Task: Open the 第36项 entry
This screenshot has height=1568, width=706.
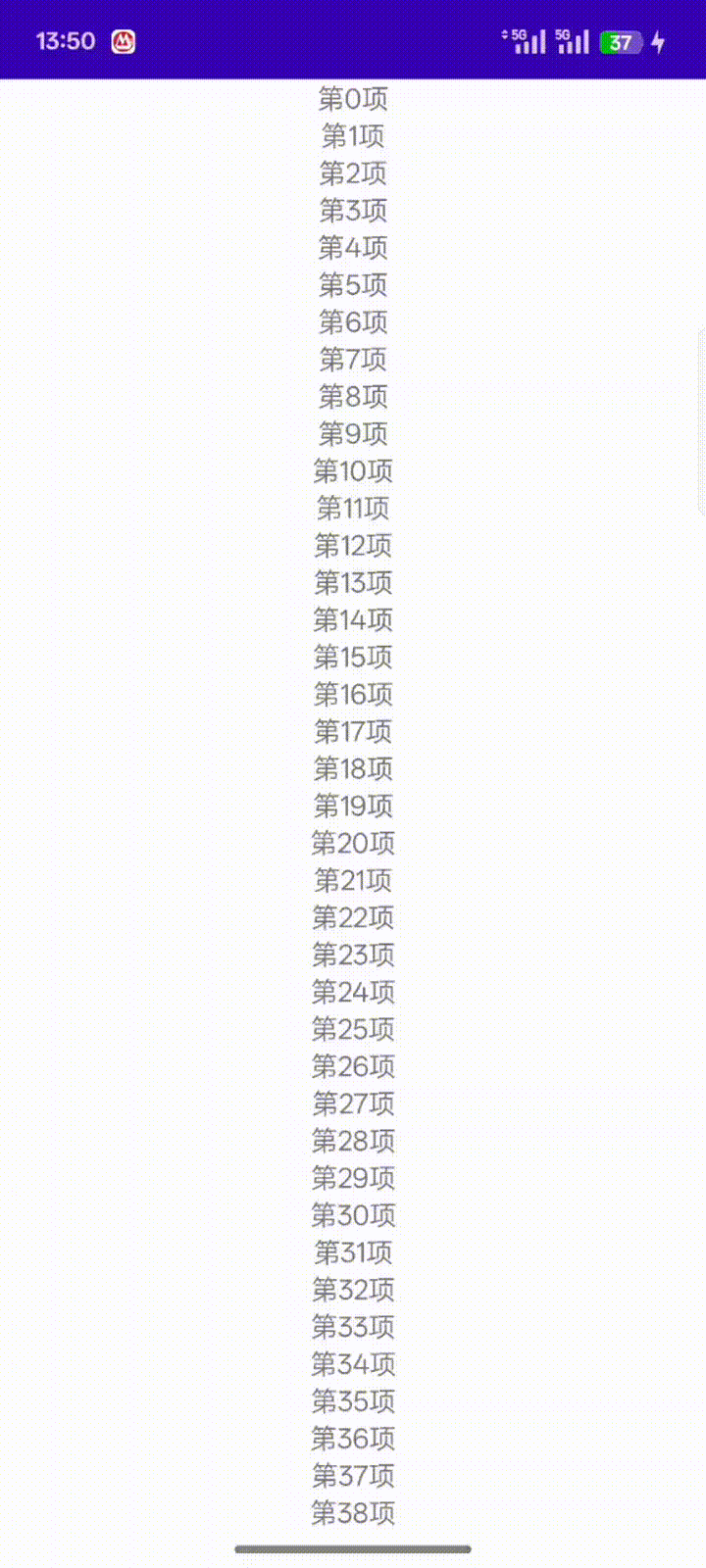Action: (353, 1440)
